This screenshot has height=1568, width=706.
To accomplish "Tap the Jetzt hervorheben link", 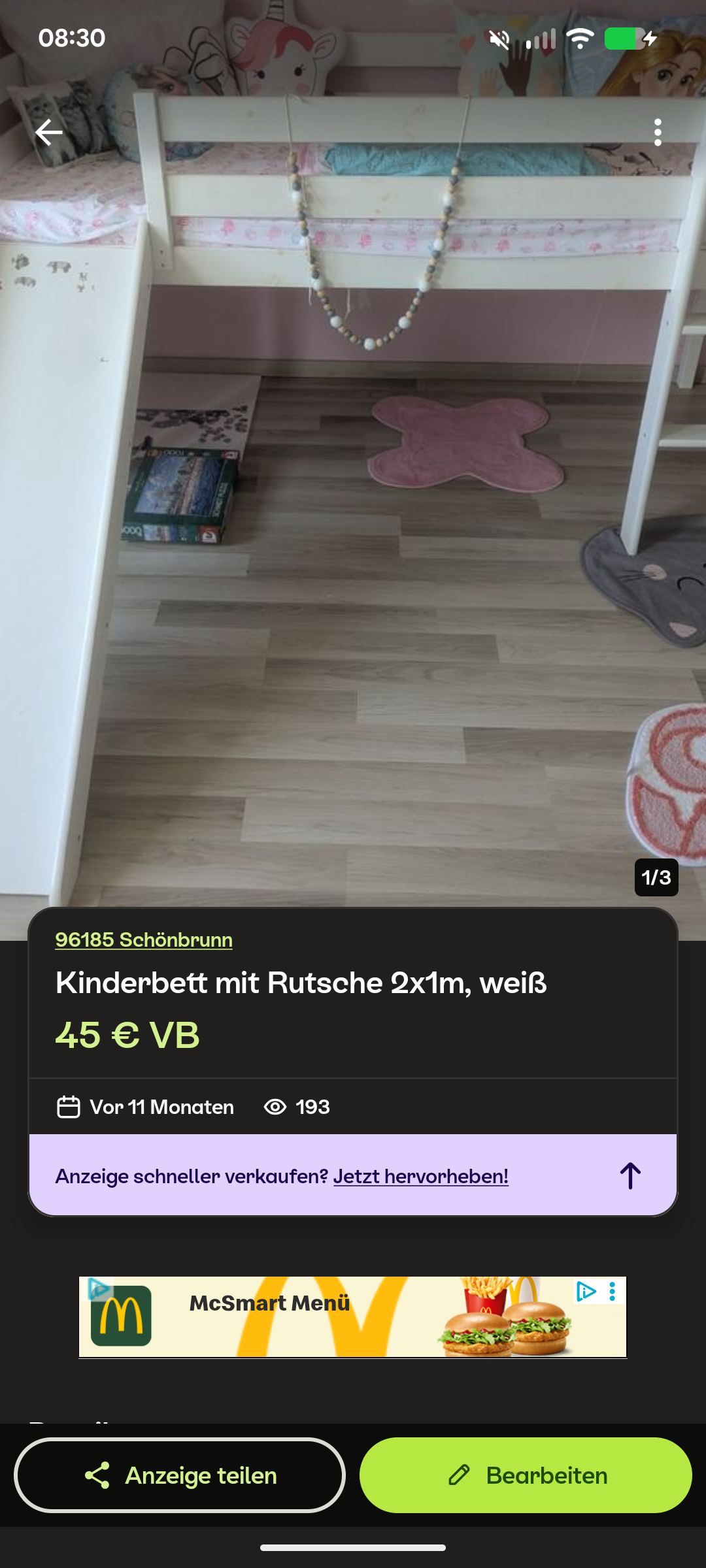I will [420, 1176].
